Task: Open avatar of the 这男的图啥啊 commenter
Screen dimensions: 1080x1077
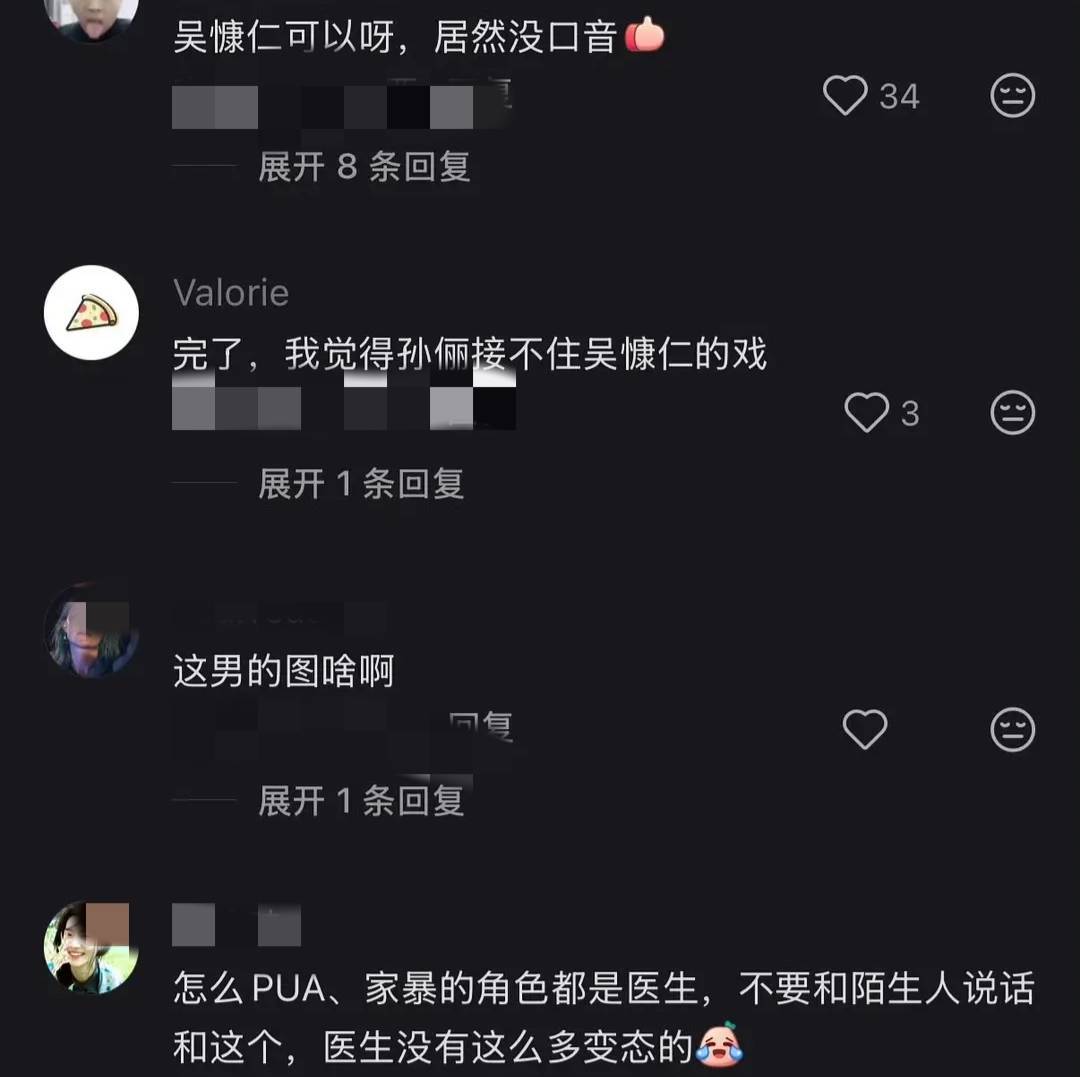Action: [x=92, y=630]
